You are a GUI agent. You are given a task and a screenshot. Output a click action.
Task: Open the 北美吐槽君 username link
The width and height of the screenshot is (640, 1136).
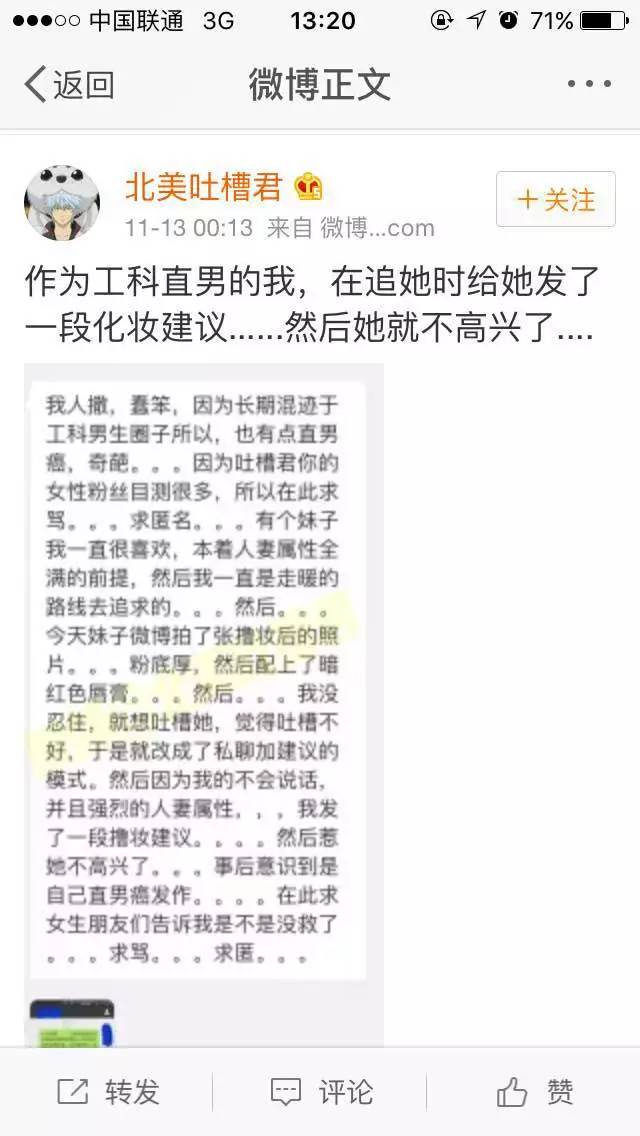pyautogui.click(x=204, y=187)
